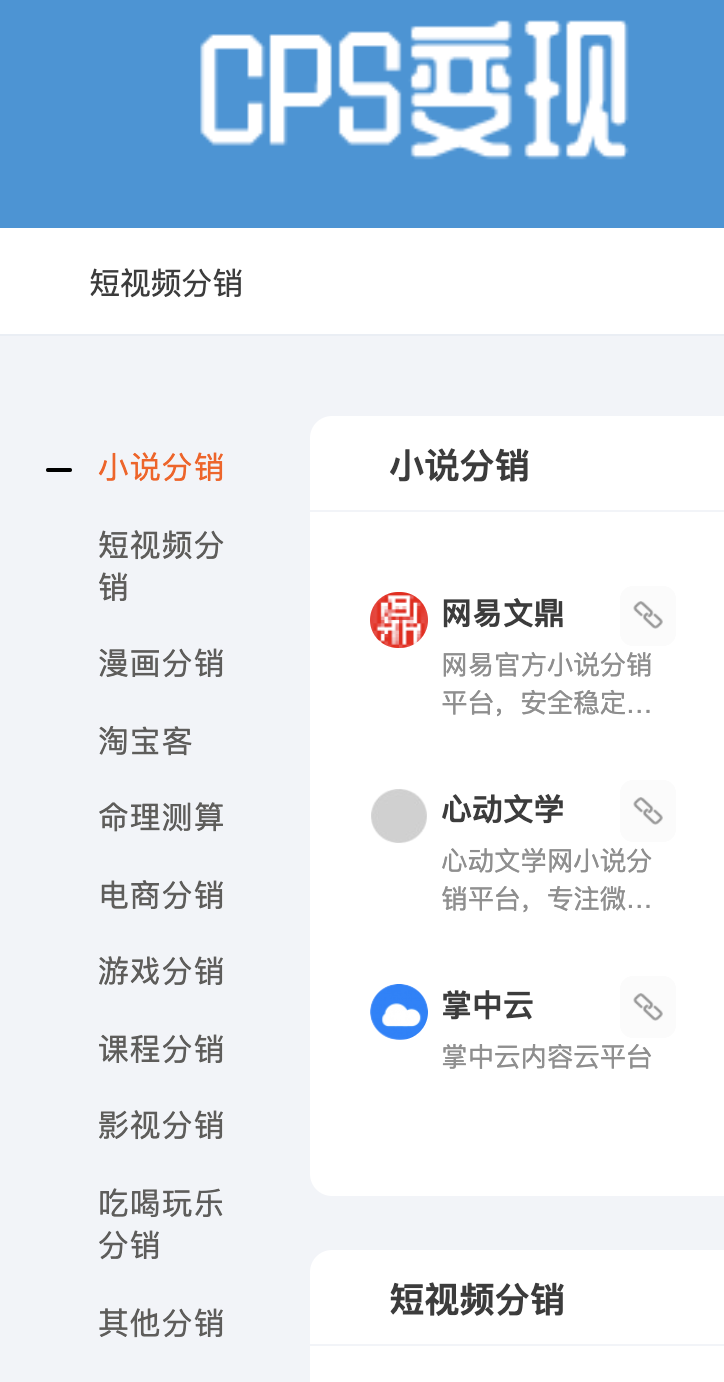Click the 掌中云内容云平台 description link
The height and width of the screenshot is (1382, 724).
pyautogui.click(x=545, y=1053)
